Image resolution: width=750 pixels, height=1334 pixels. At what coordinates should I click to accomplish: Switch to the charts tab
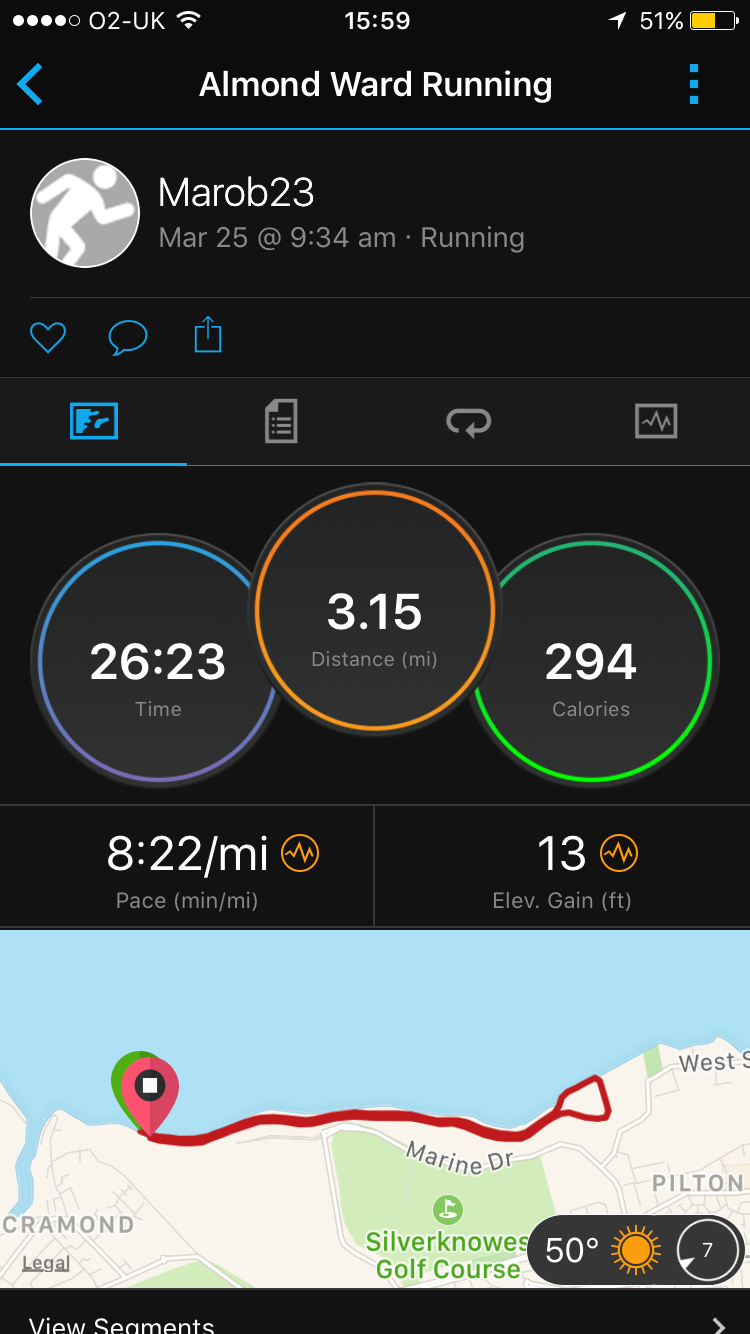click(x=656, y=421)
